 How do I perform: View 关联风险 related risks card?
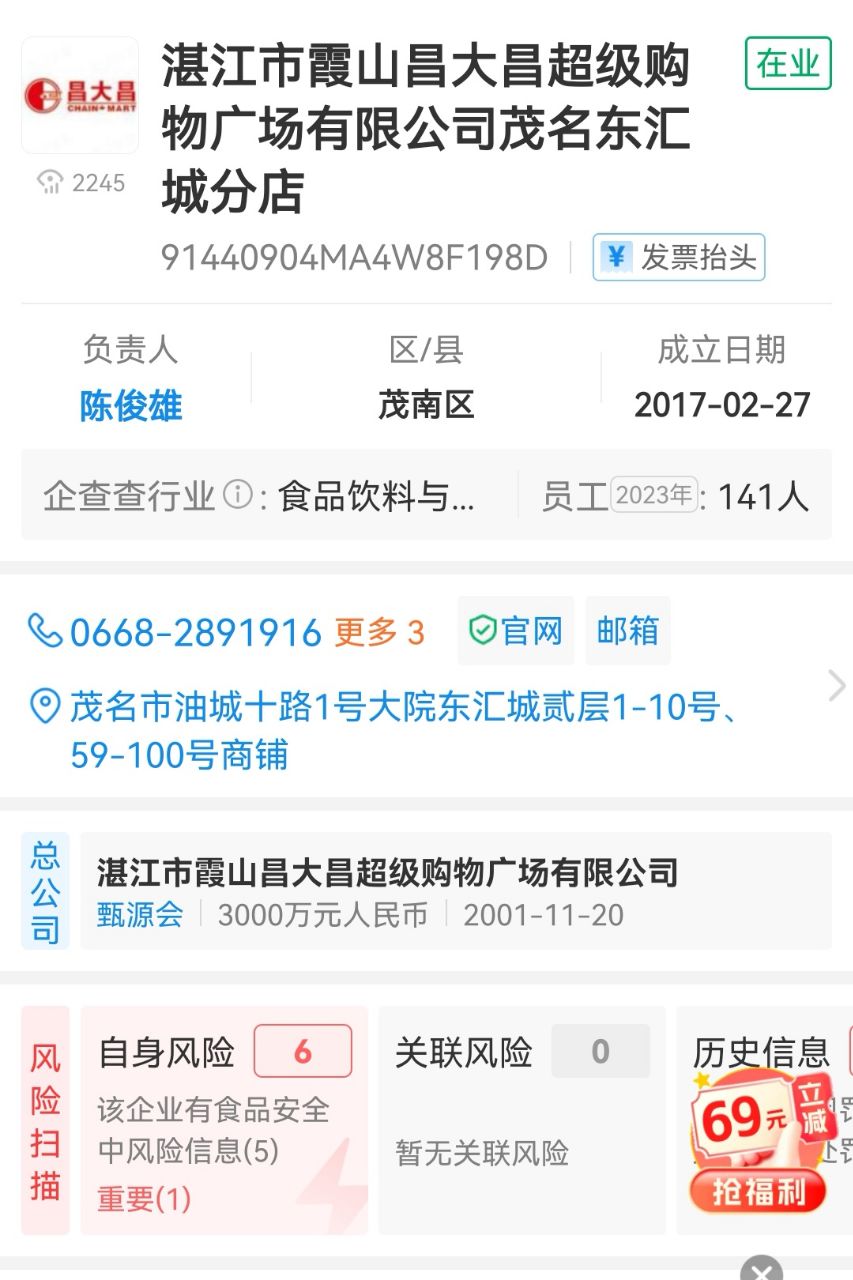(x=521, y=1120)
